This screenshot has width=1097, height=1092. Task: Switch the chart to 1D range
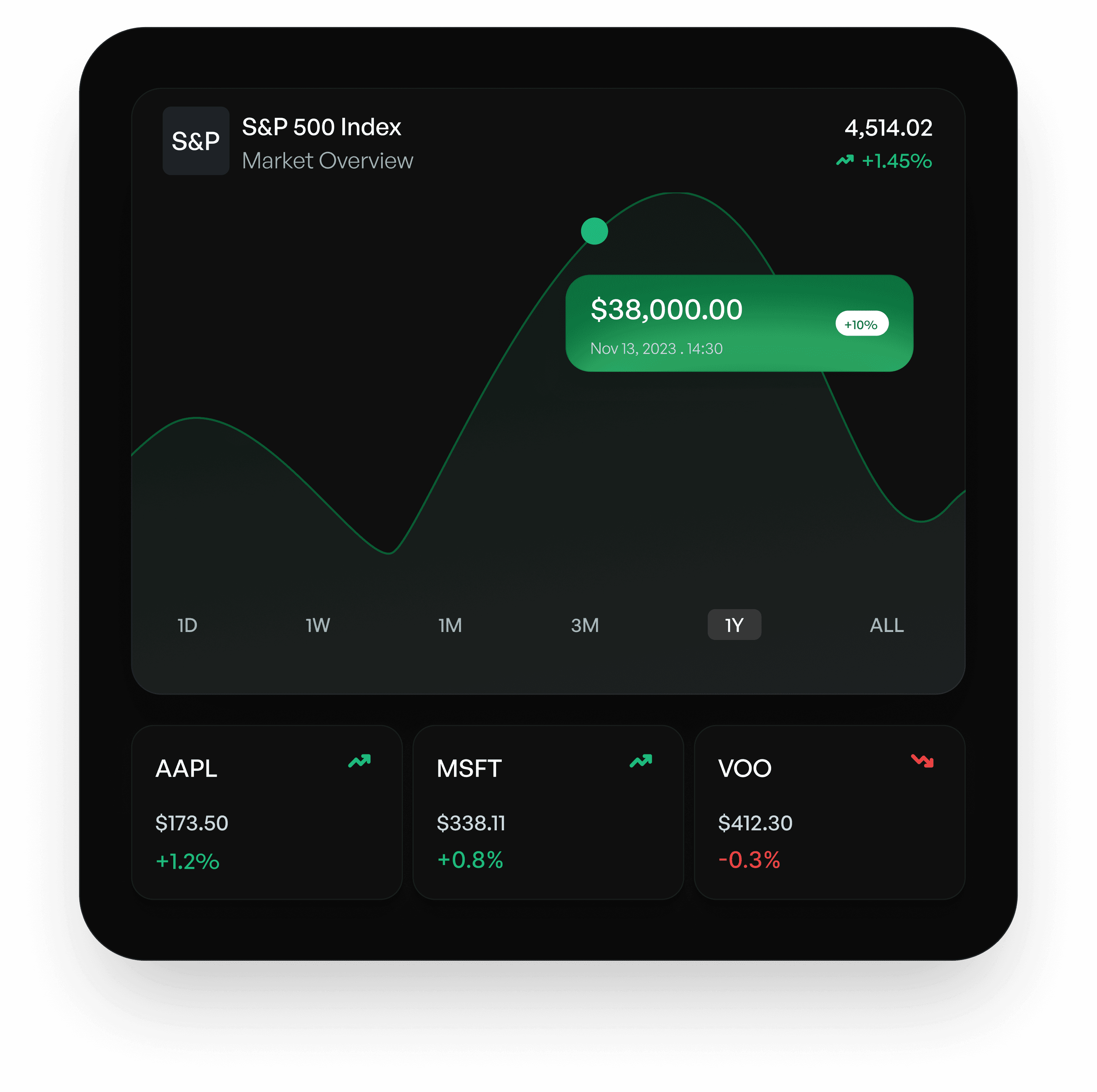187,626
